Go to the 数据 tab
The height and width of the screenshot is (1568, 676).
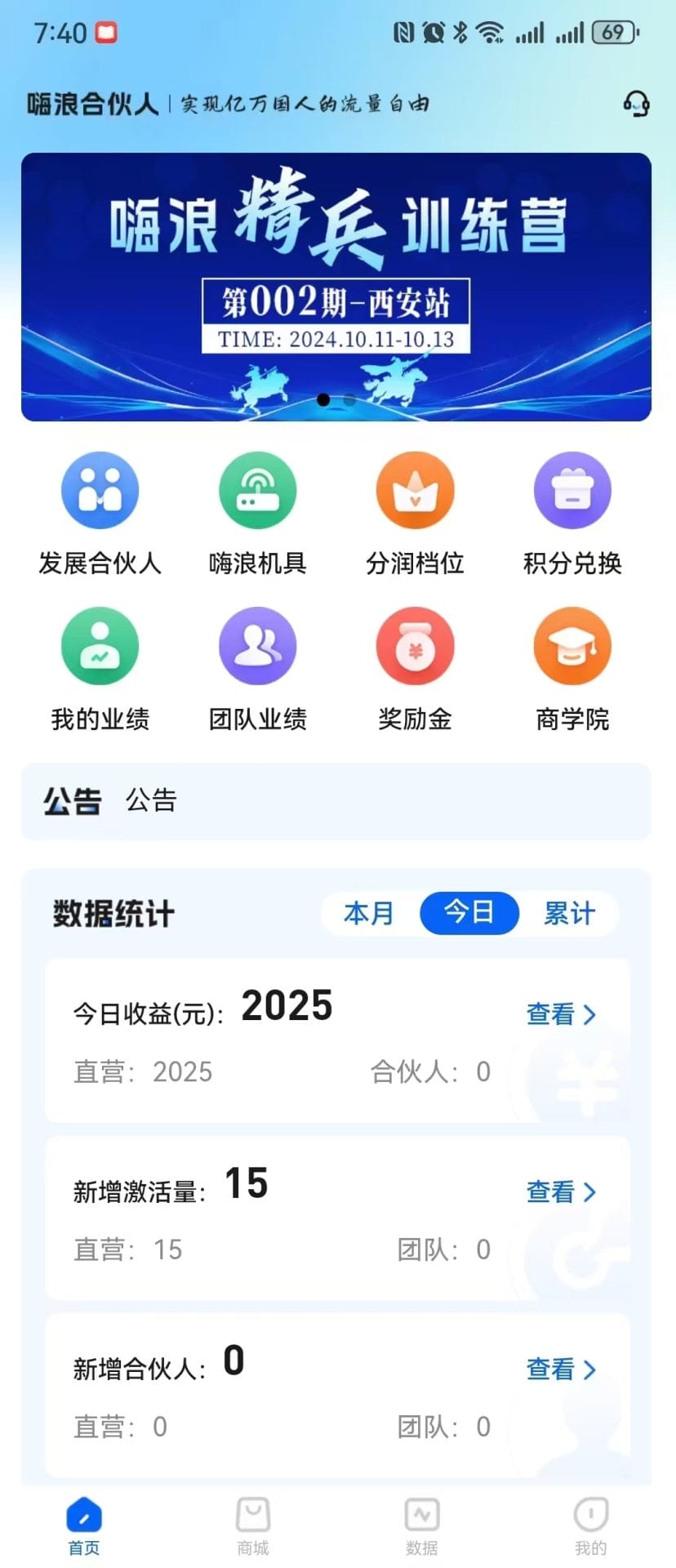point(422,1525)
